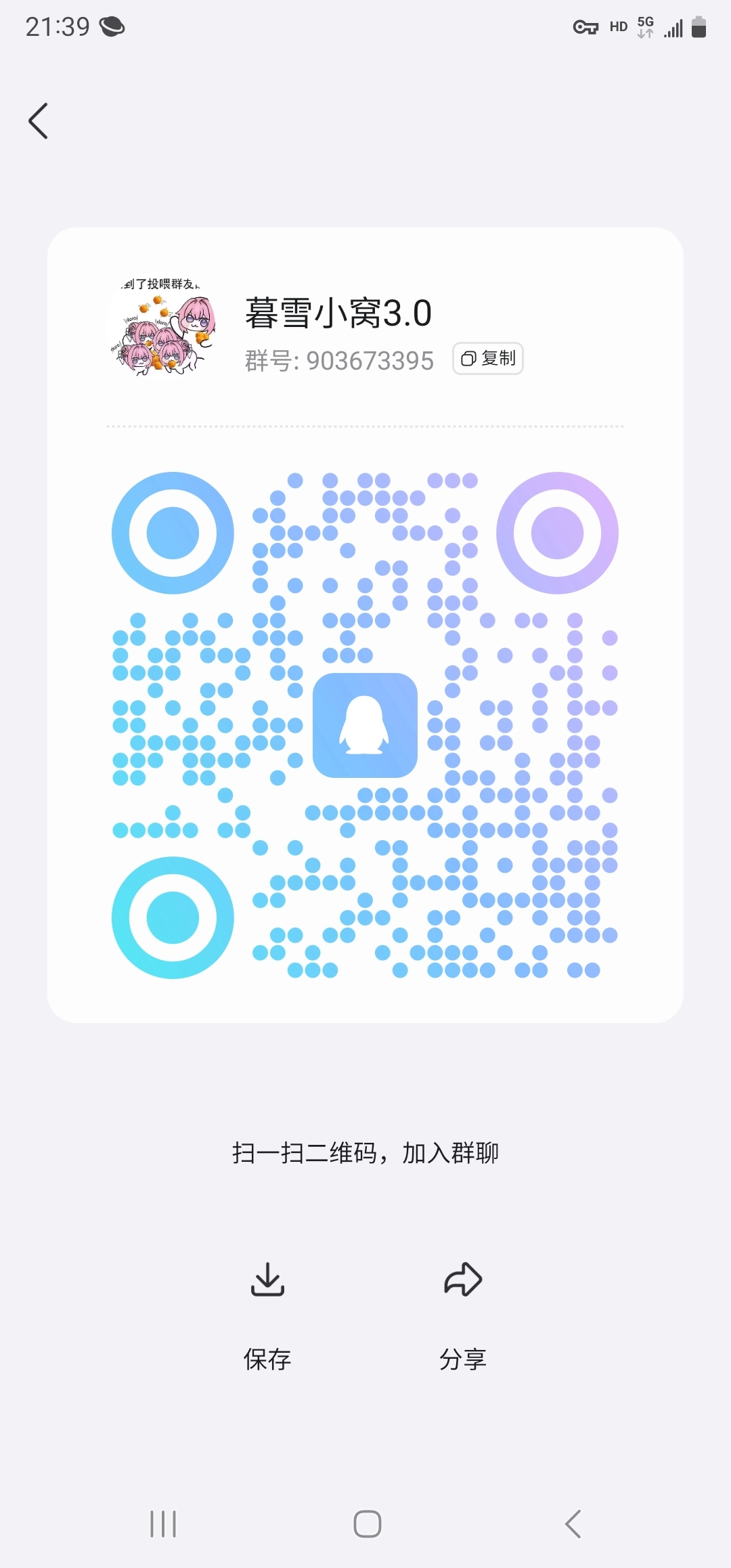Open recent apps from the navigation bar
Screen dimensions: 731x1568
(163, 1524)
